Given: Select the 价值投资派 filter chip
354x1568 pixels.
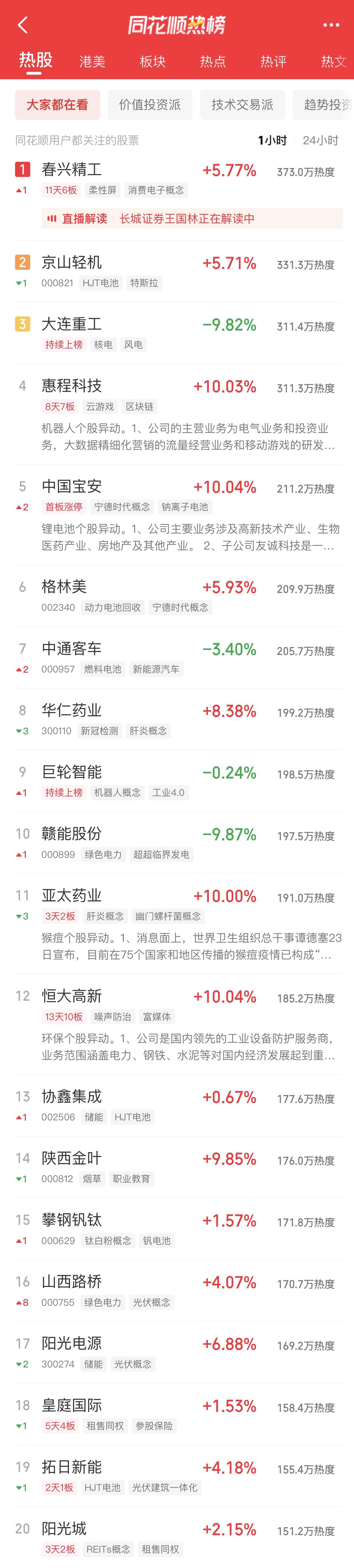Looking at the screenshot, I should pos(150,105).
